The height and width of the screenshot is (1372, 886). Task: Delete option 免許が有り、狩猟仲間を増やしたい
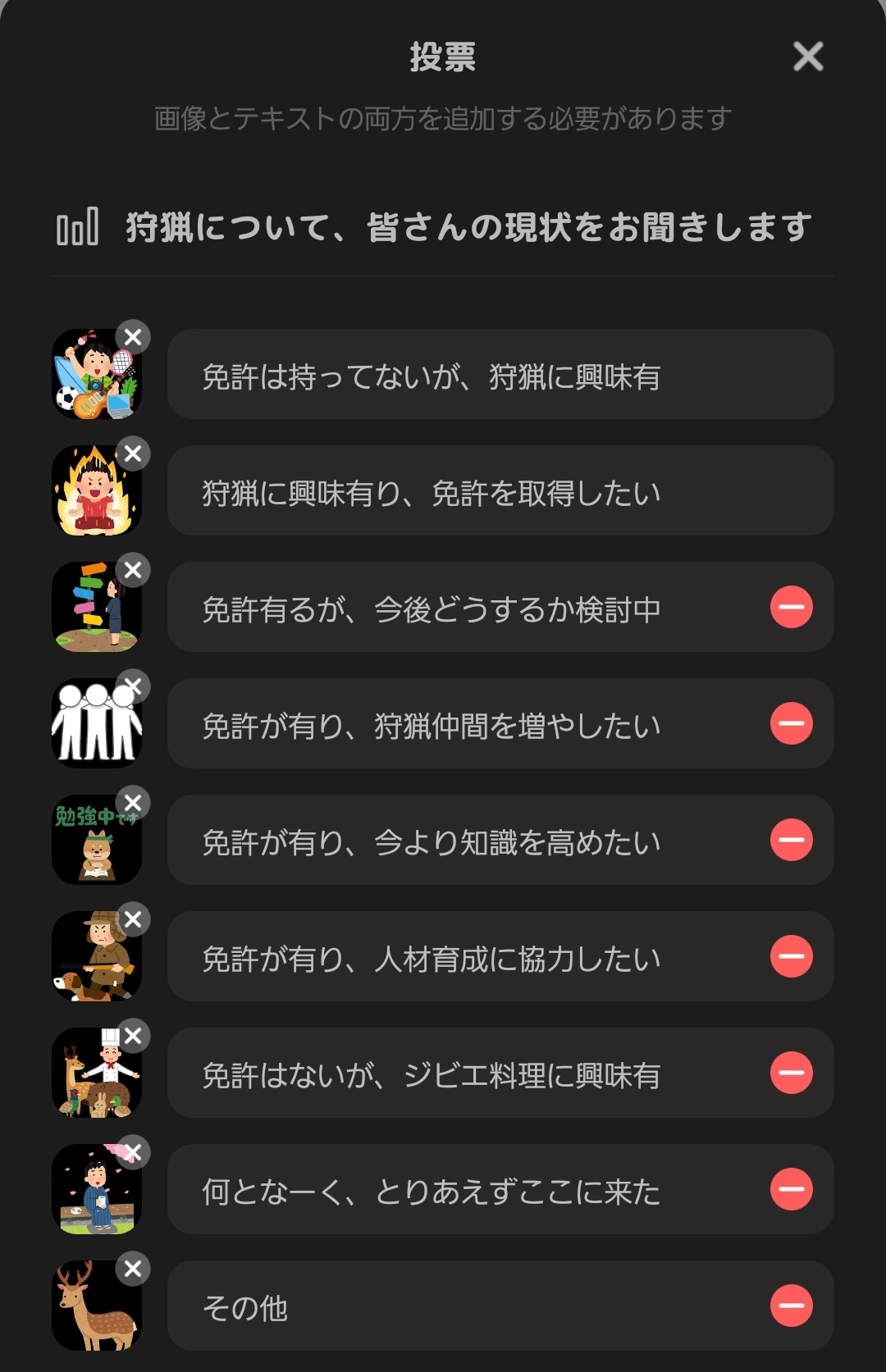click(792, 724)
